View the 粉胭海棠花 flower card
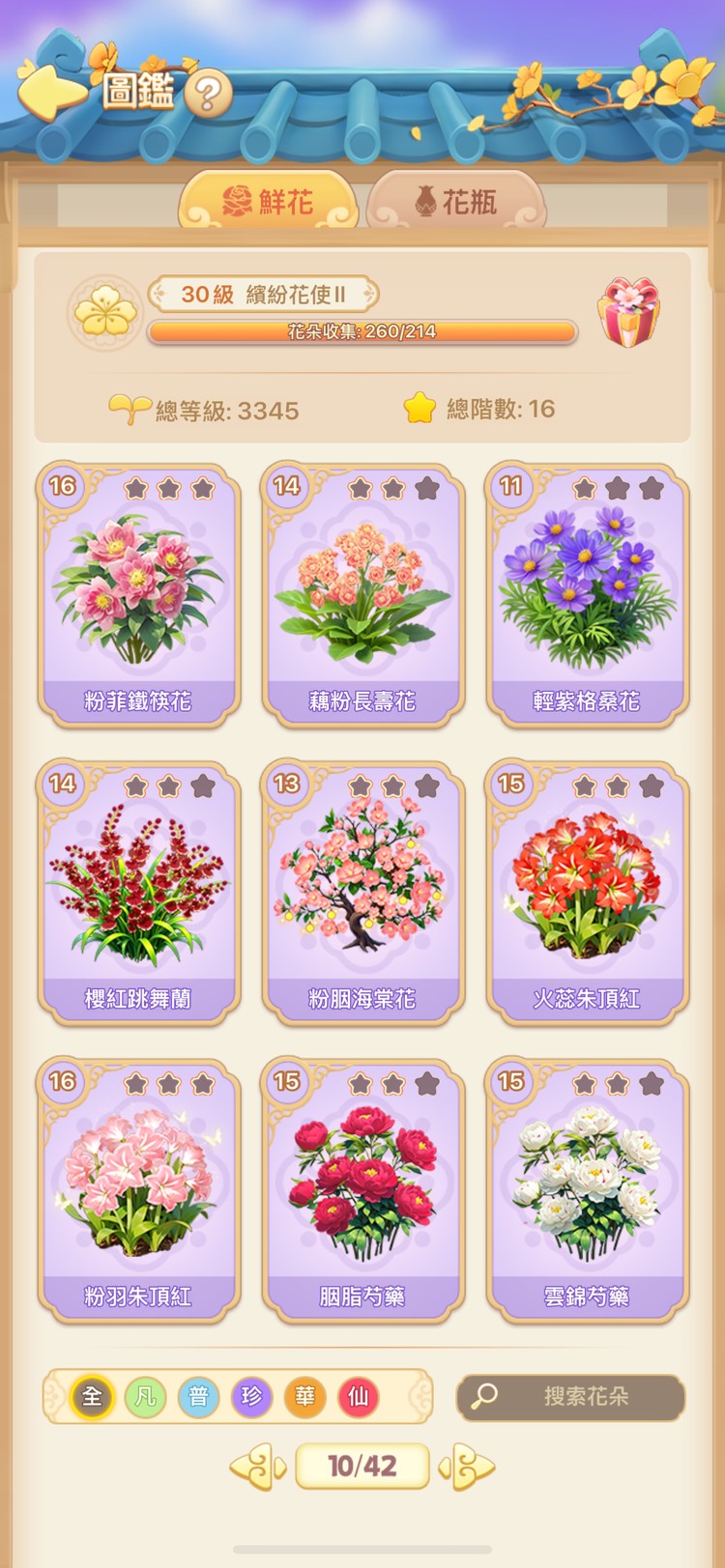 click(x=362, y=892)
